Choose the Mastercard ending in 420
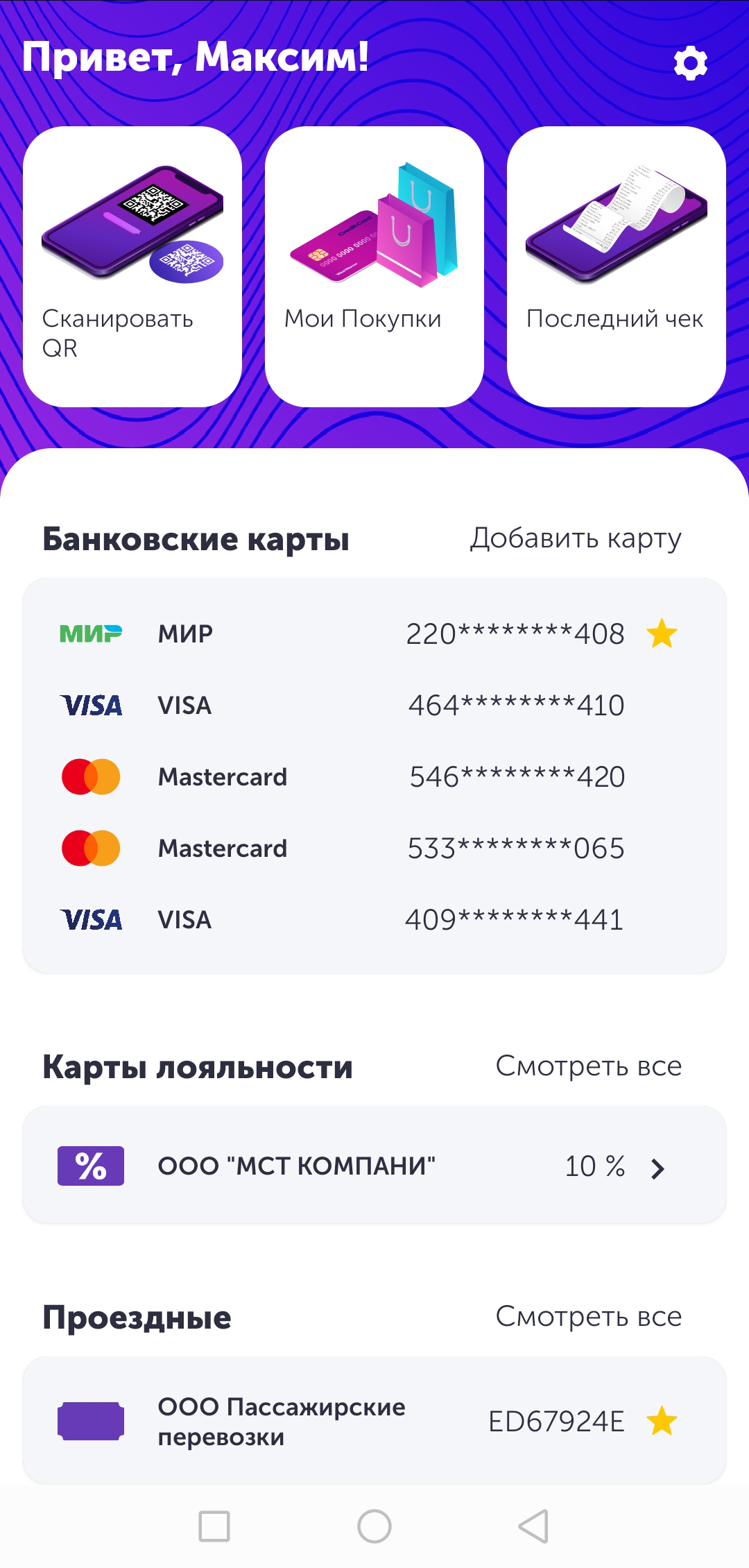 [374, 776]
